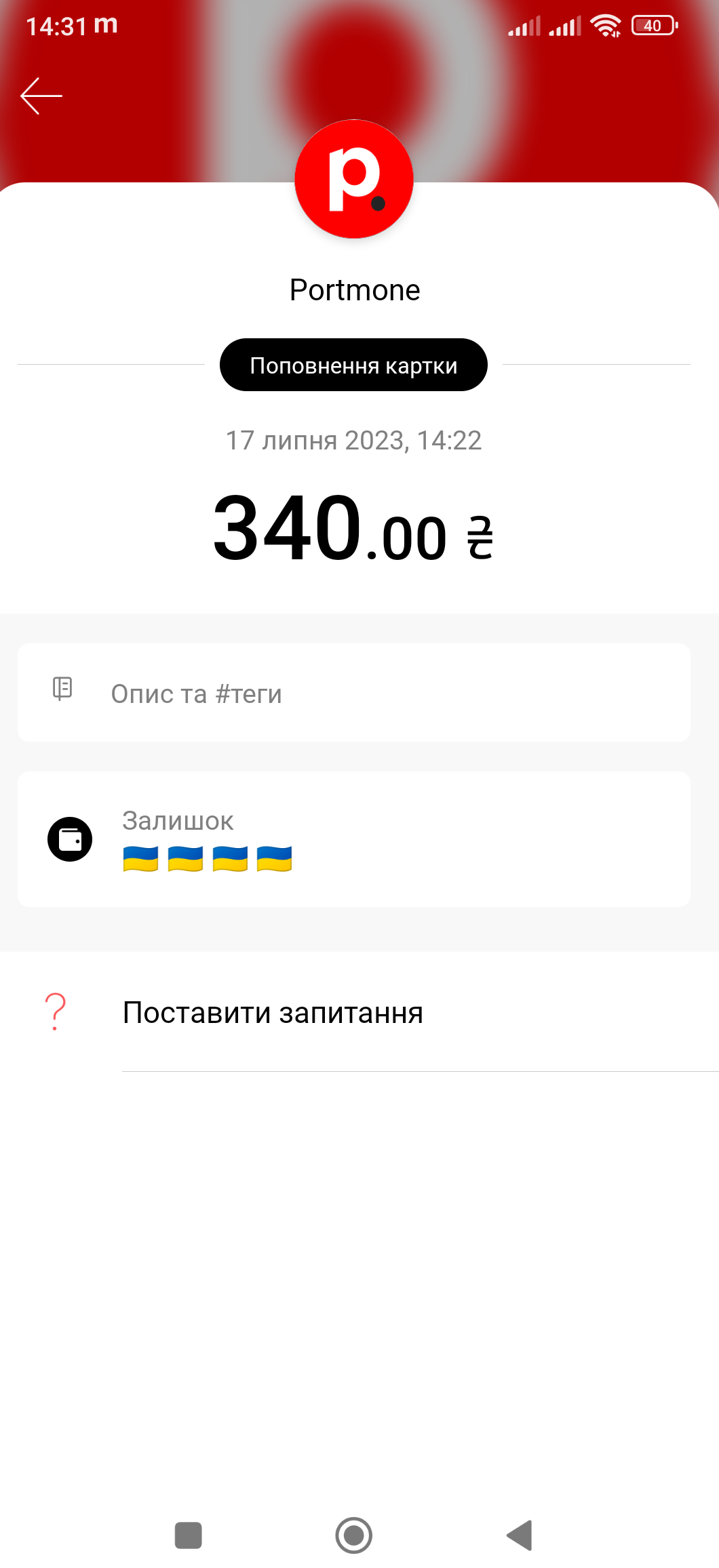The width and height of the screenshot is (719, 1568).
Task: Open recent apps from navigation bar
Action: click(x=189, y=1535)
